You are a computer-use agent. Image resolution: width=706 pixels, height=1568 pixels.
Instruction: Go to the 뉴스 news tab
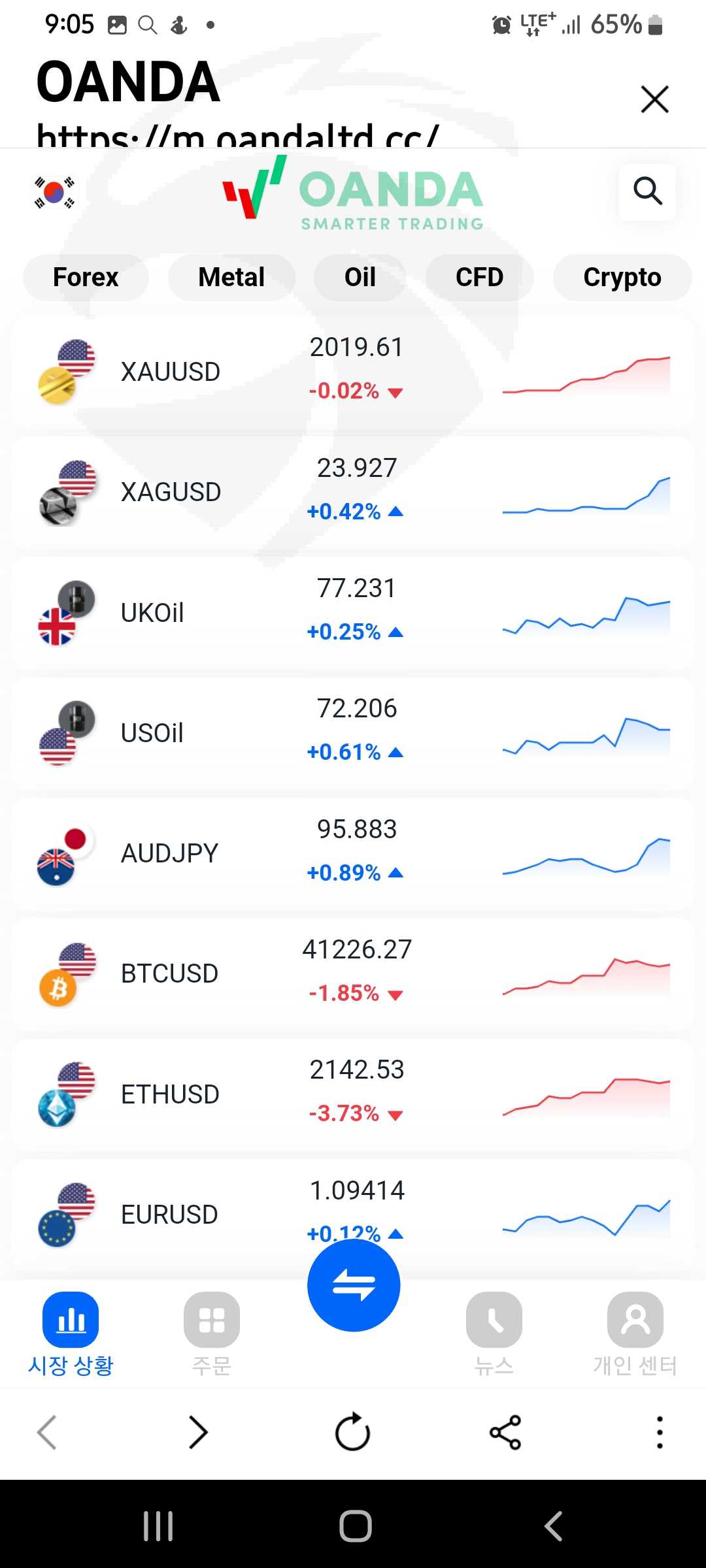click(494, 1334)
